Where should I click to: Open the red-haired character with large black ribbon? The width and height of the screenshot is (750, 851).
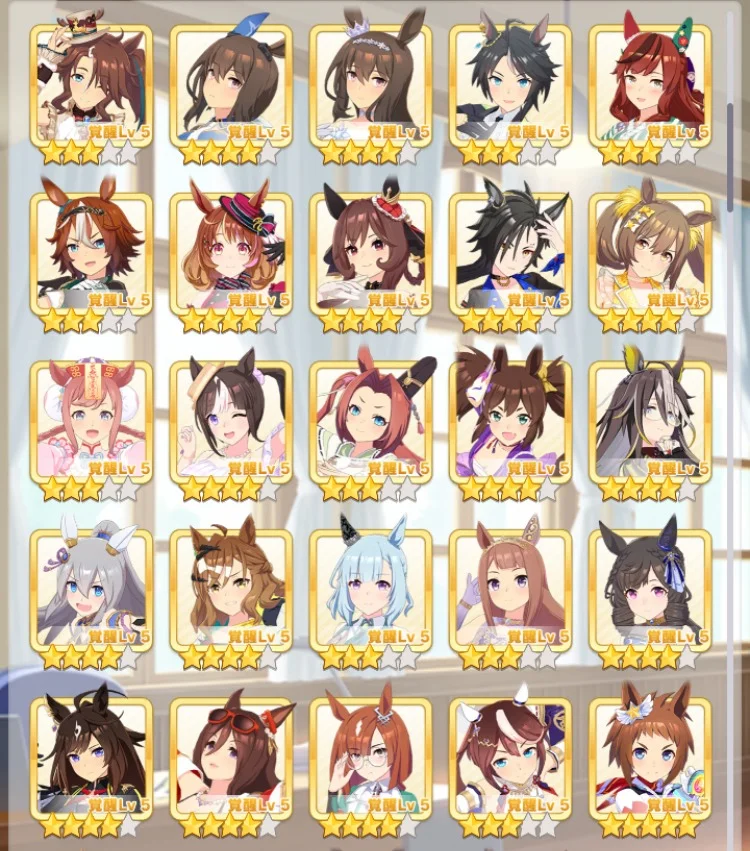(x=371, y=421)
